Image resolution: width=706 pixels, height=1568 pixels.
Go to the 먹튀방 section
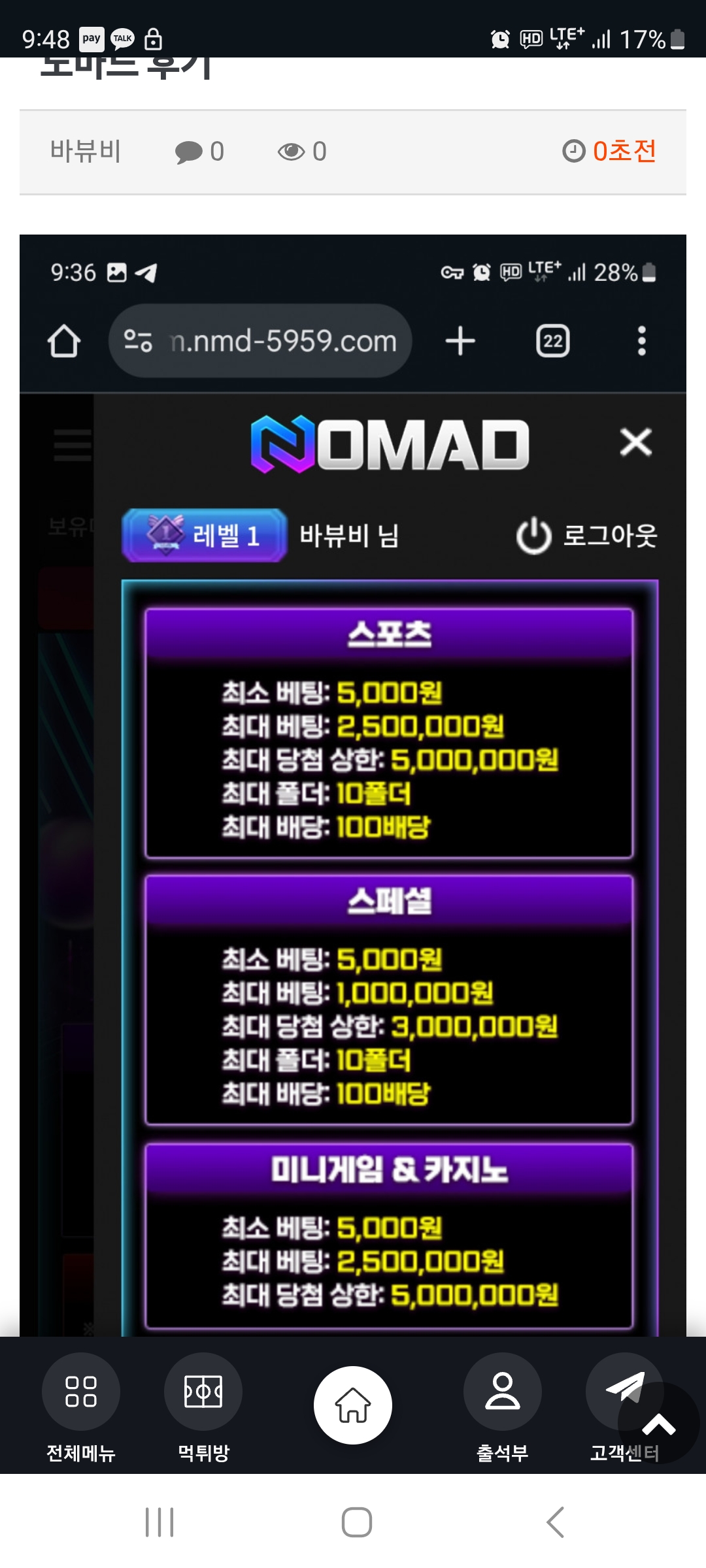(x=203, y=1406)
